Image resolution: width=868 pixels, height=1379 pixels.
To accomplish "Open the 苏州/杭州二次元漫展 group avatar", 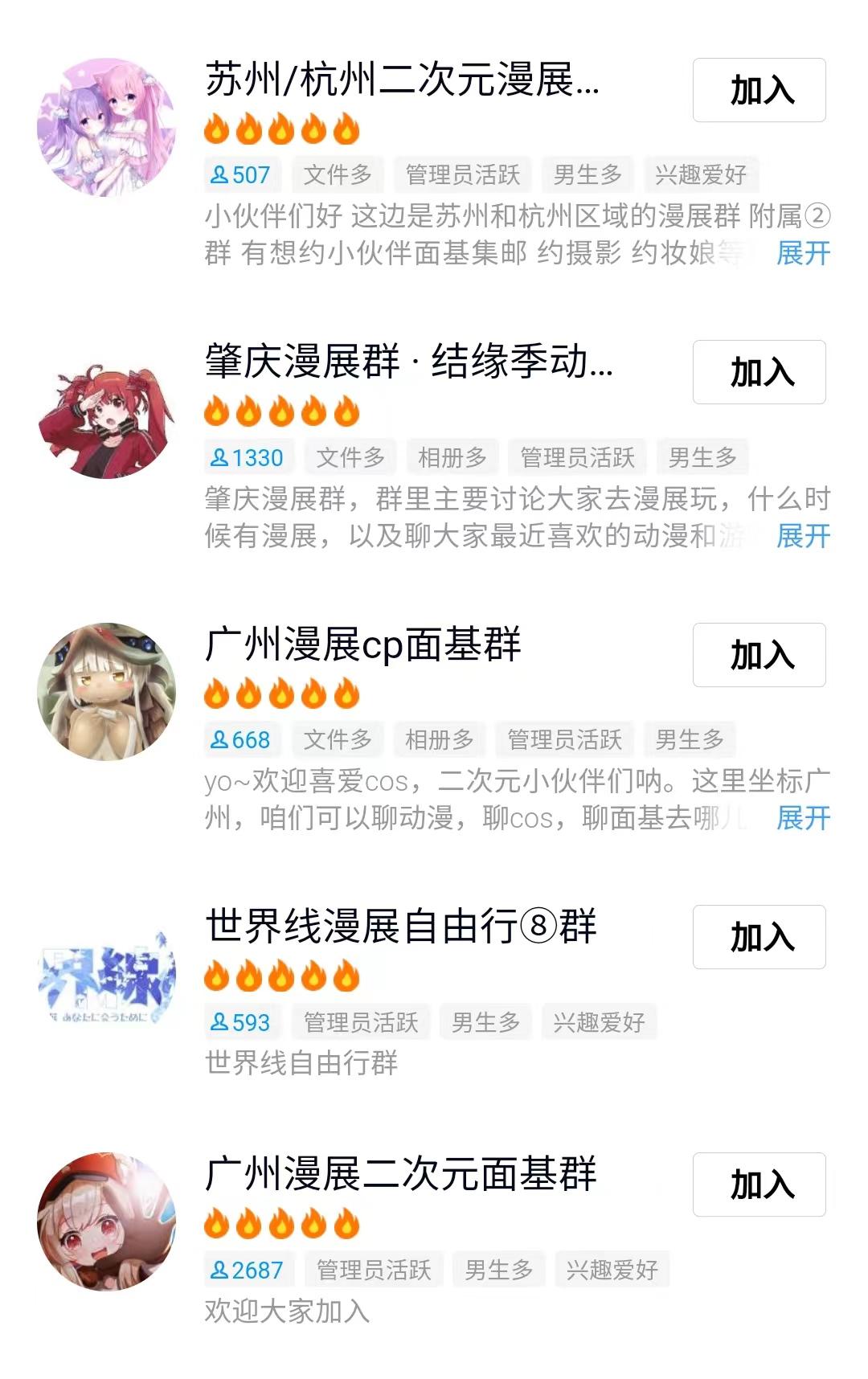I will point(109,129).
